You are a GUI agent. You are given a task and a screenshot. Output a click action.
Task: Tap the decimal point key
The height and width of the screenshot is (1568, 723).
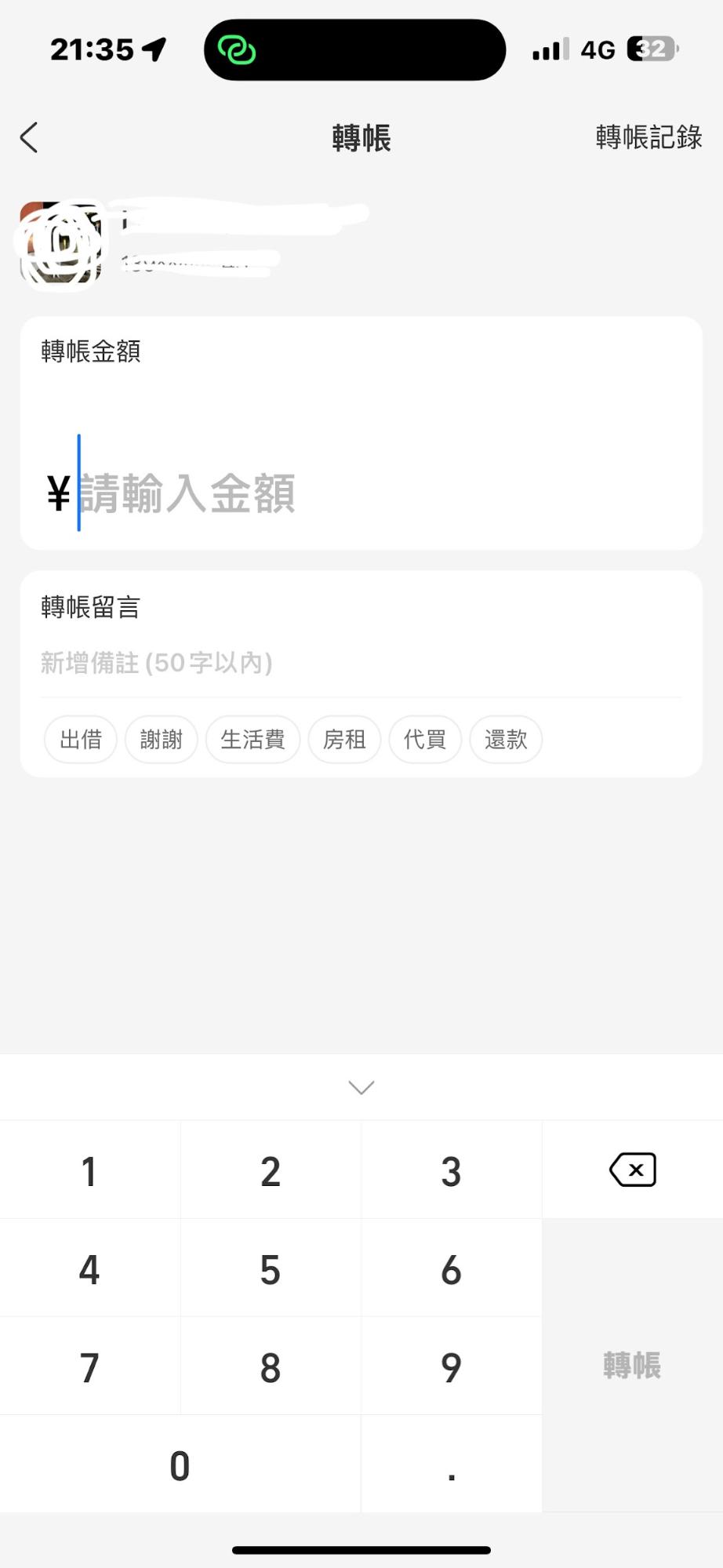(x=451, y=1465)
